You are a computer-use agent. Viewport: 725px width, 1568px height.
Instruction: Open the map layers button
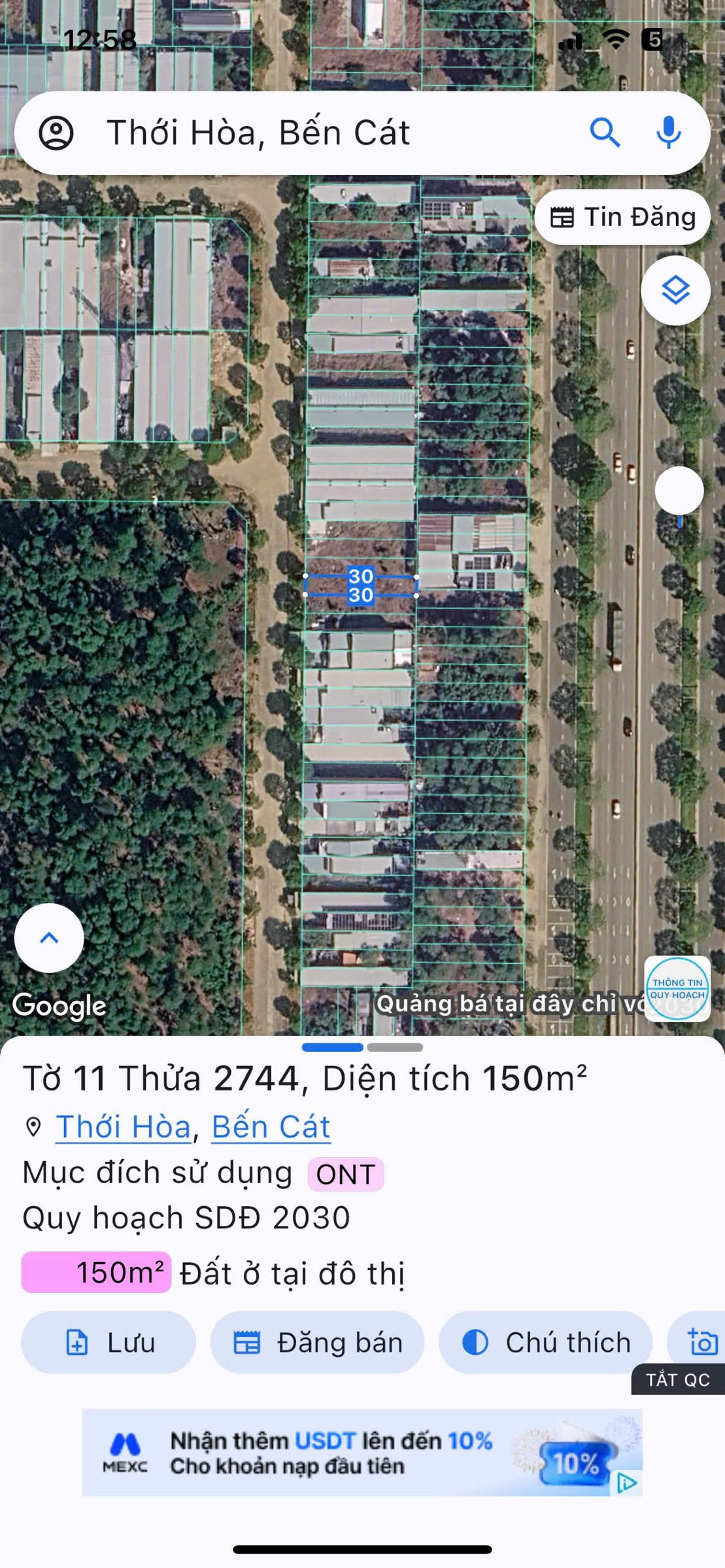(x=675, y=290)
